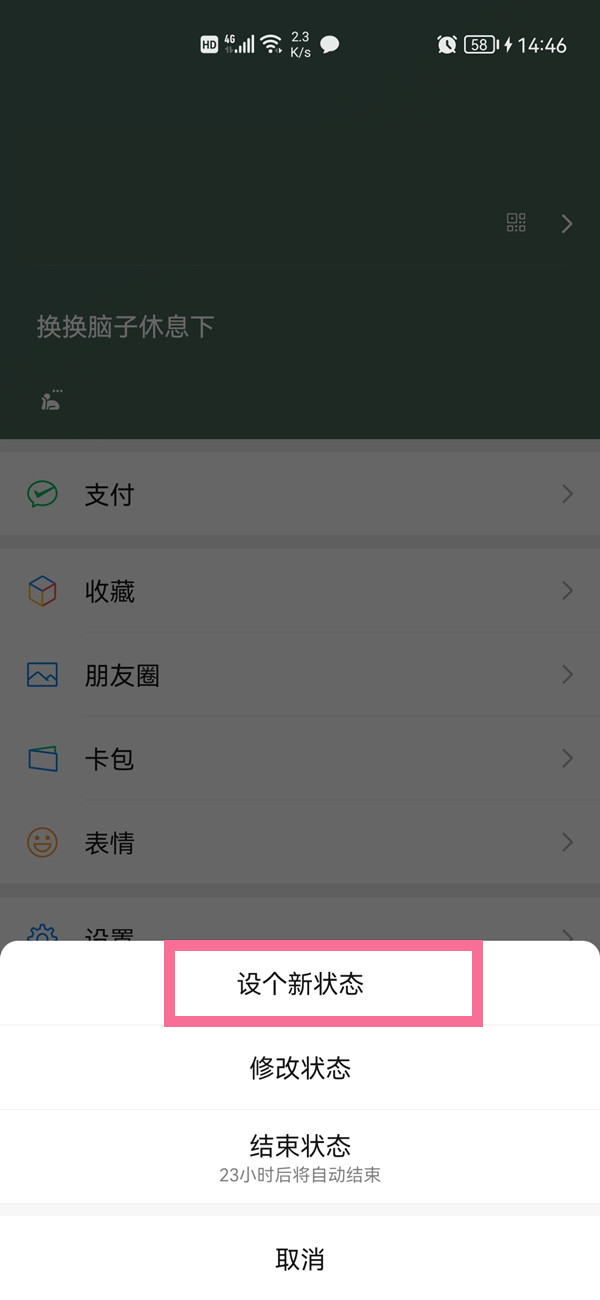Screen dimensions: 600x1300
Task: Dismiss the sheet with 取消
Action: [300, 1259]
